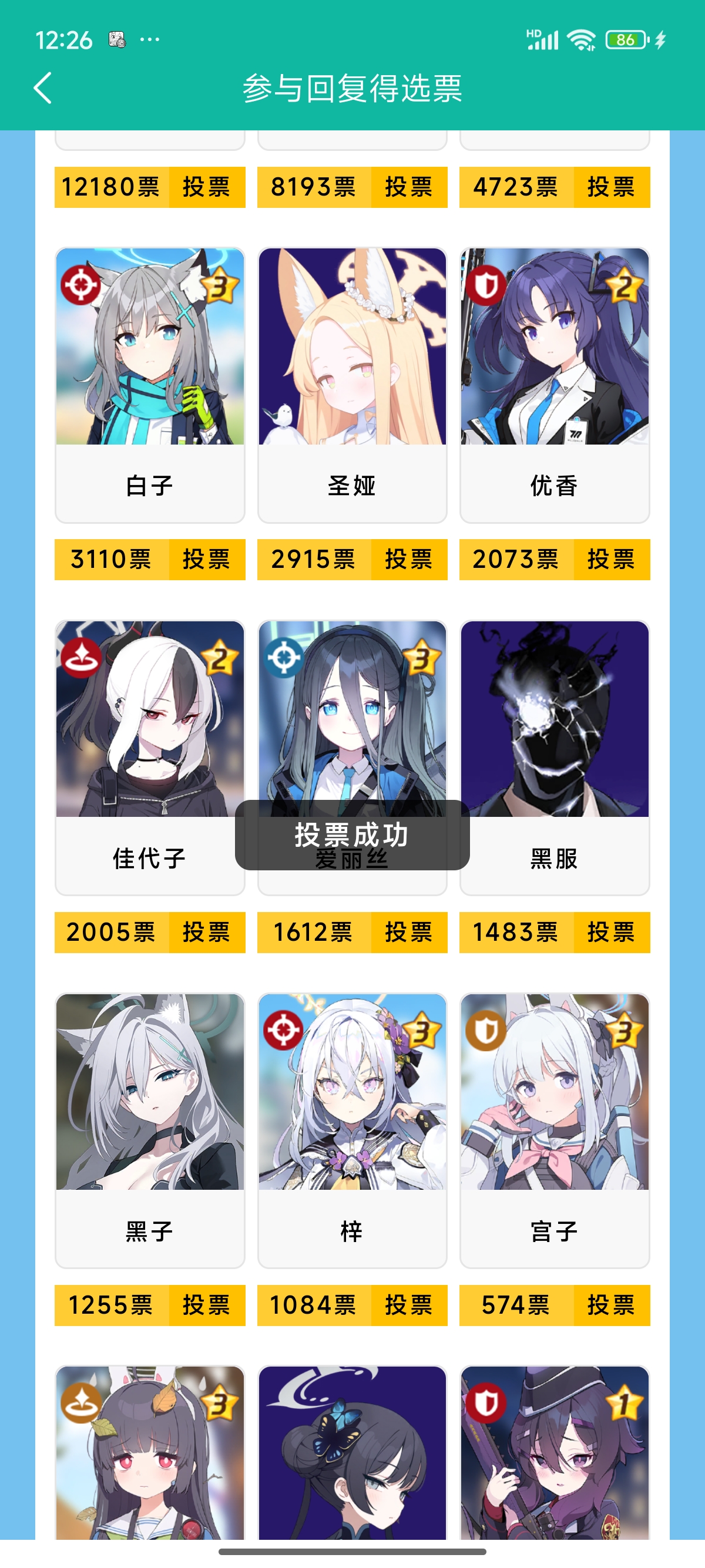Tap 投票 next to 4723票
This screenshot has height=1568, width=705.
tap(610, 187)
